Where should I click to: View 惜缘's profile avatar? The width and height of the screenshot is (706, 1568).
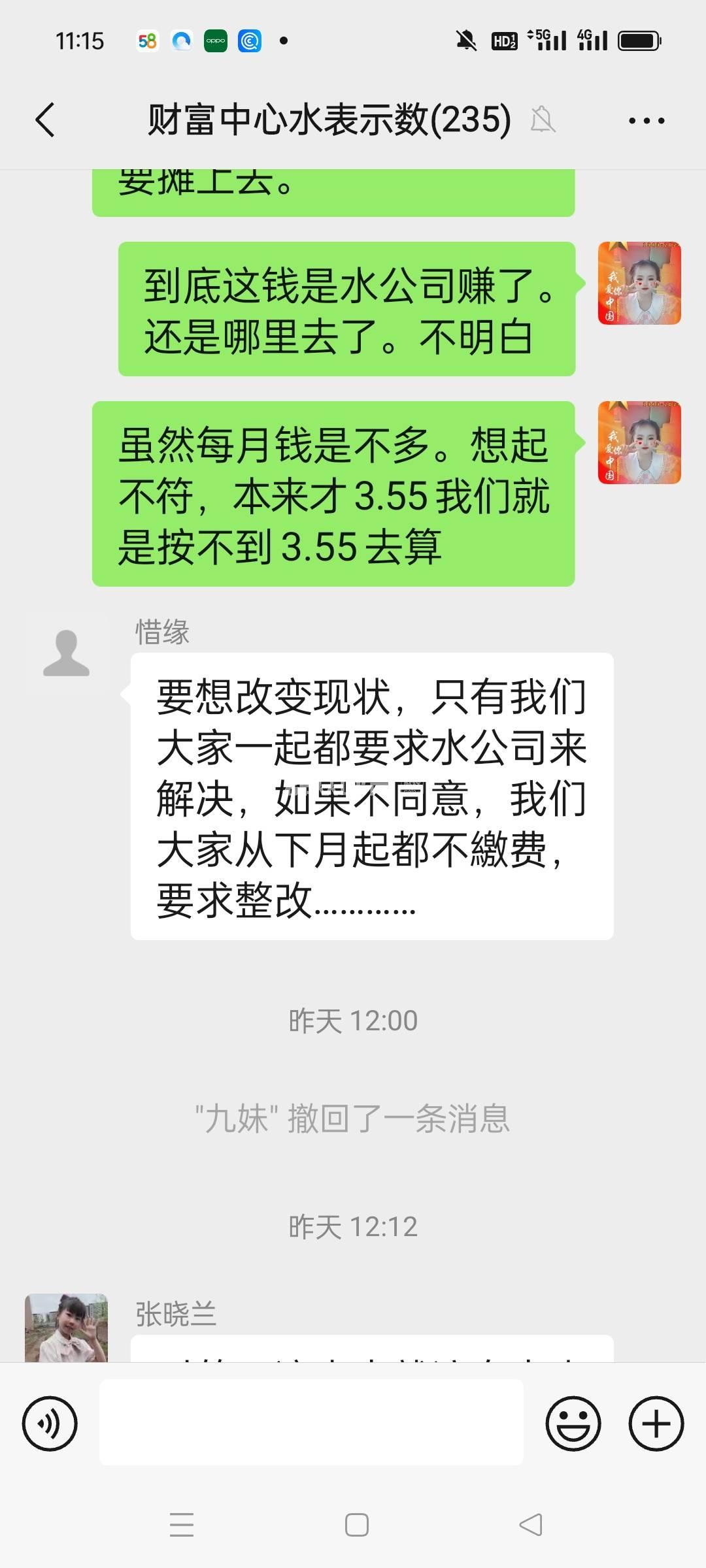(66, 653)
